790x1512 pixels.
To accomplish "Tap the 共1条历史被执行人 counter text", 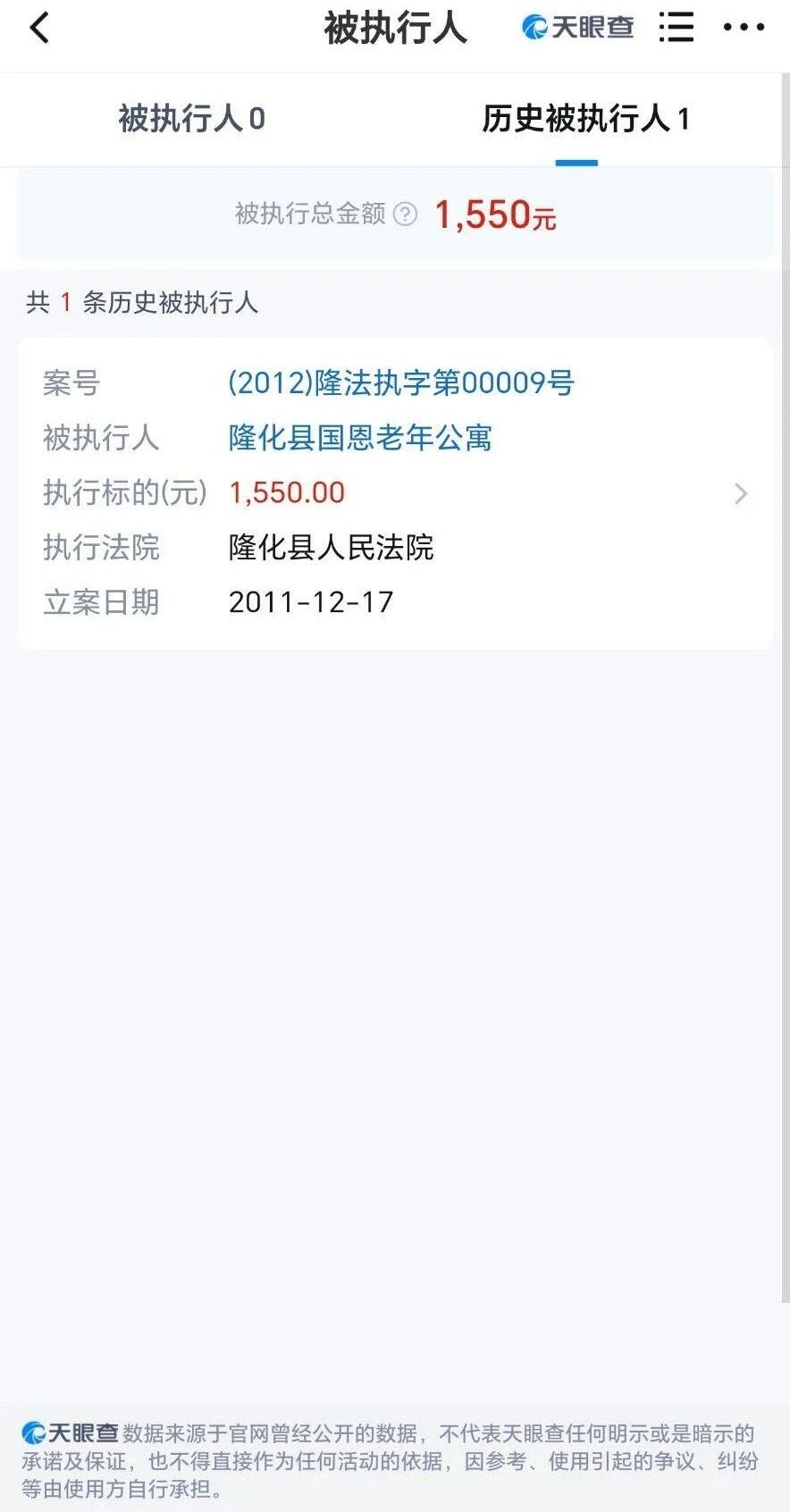I will [141, 304].
